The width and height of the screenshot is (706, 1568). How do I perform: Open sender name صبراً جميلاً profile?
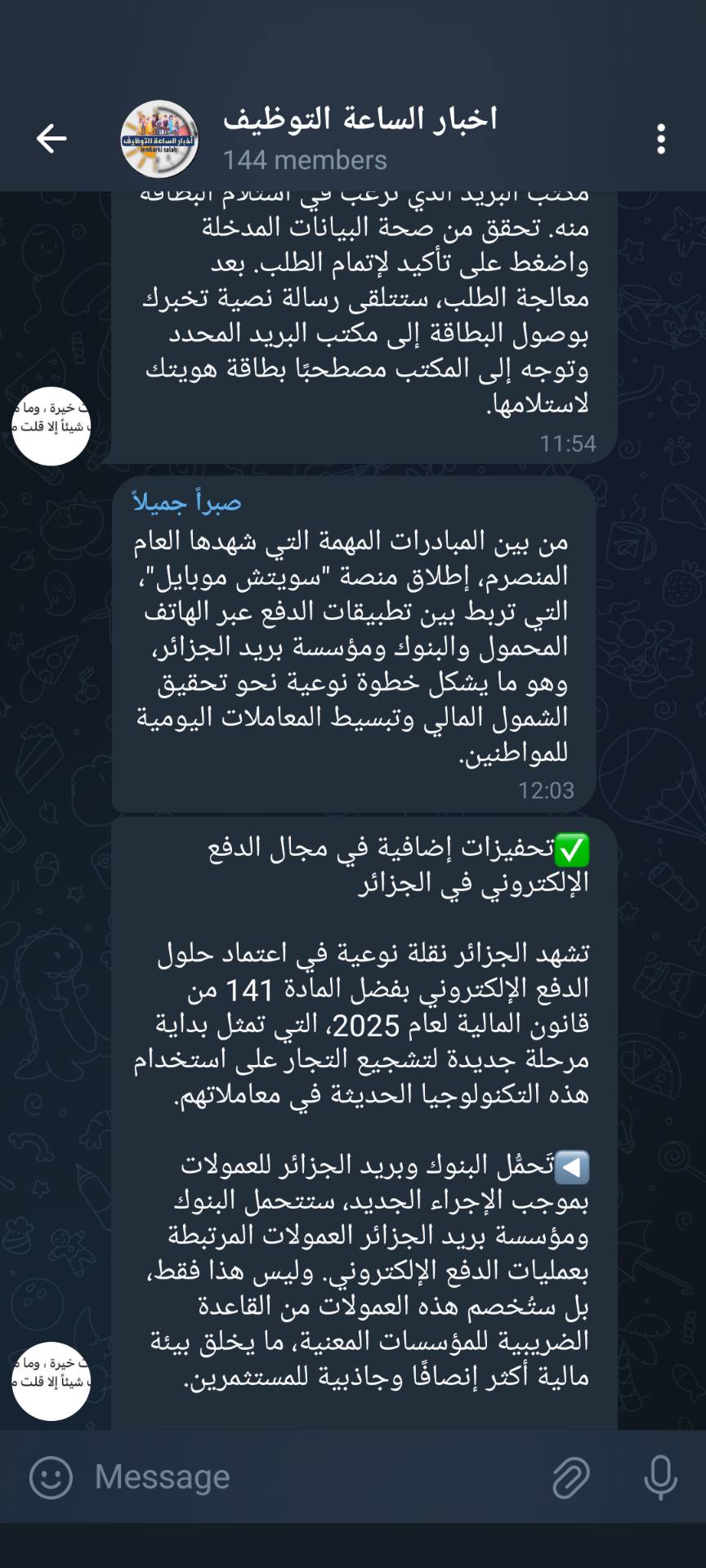(187, 502)
